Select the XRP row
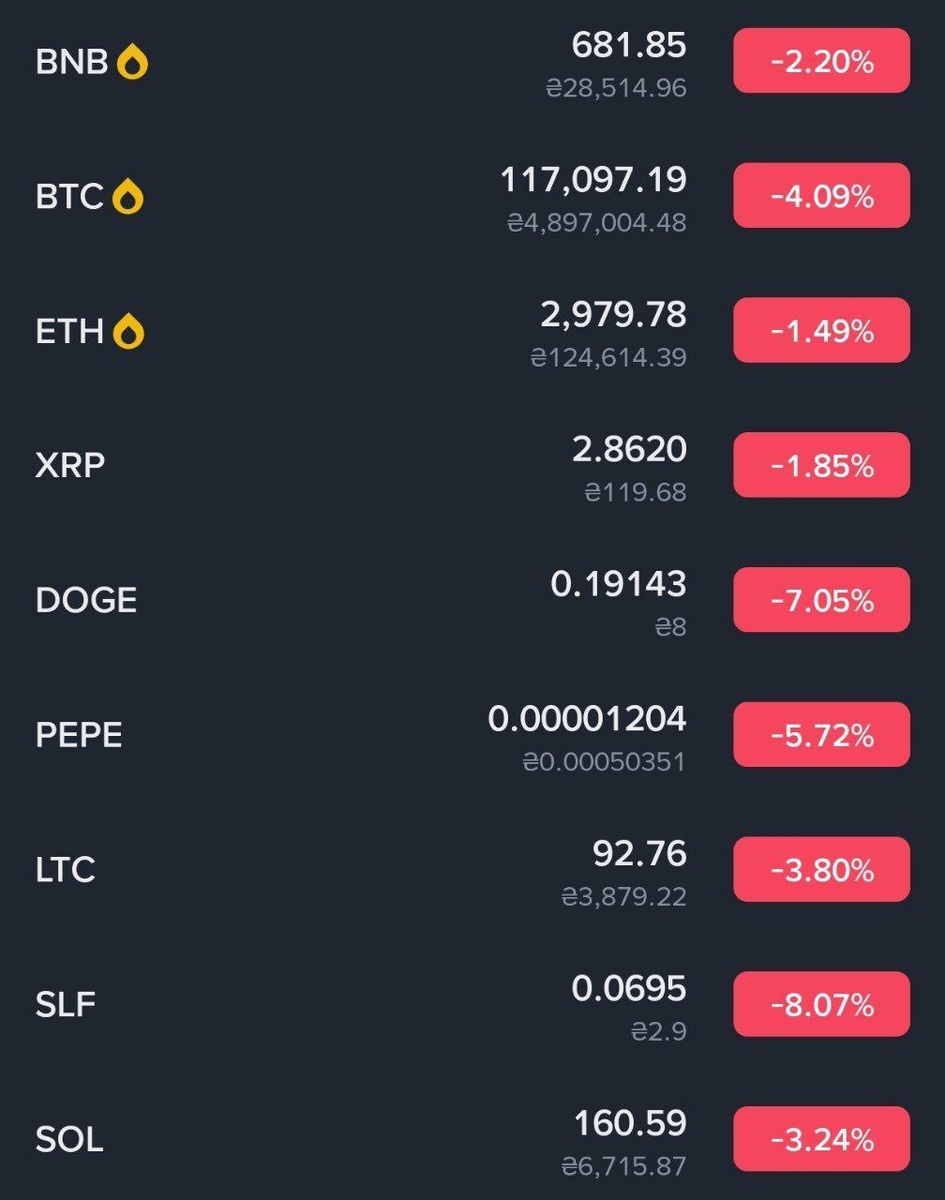The width and height of the screenshot is (945, 1200). (70, 466)
